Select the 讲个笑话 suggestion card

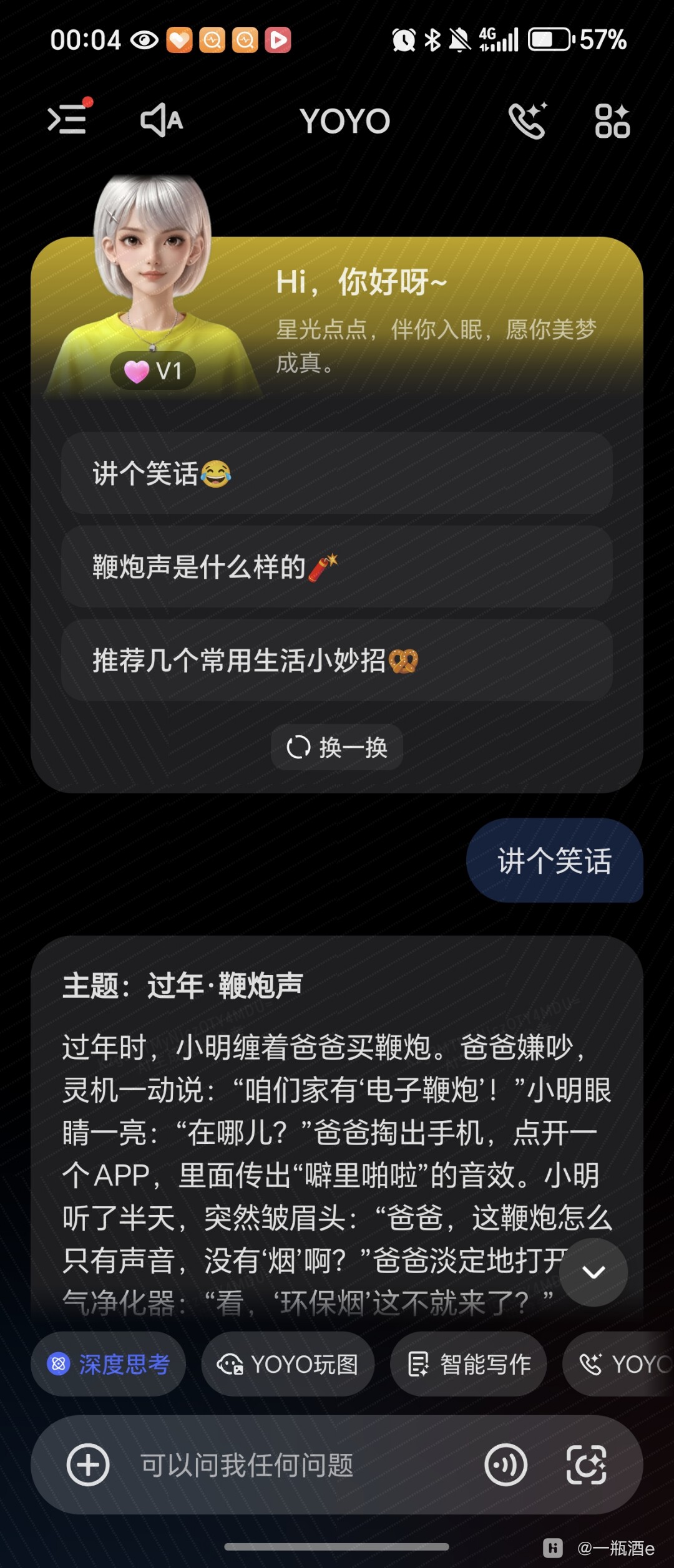point(337,474)
